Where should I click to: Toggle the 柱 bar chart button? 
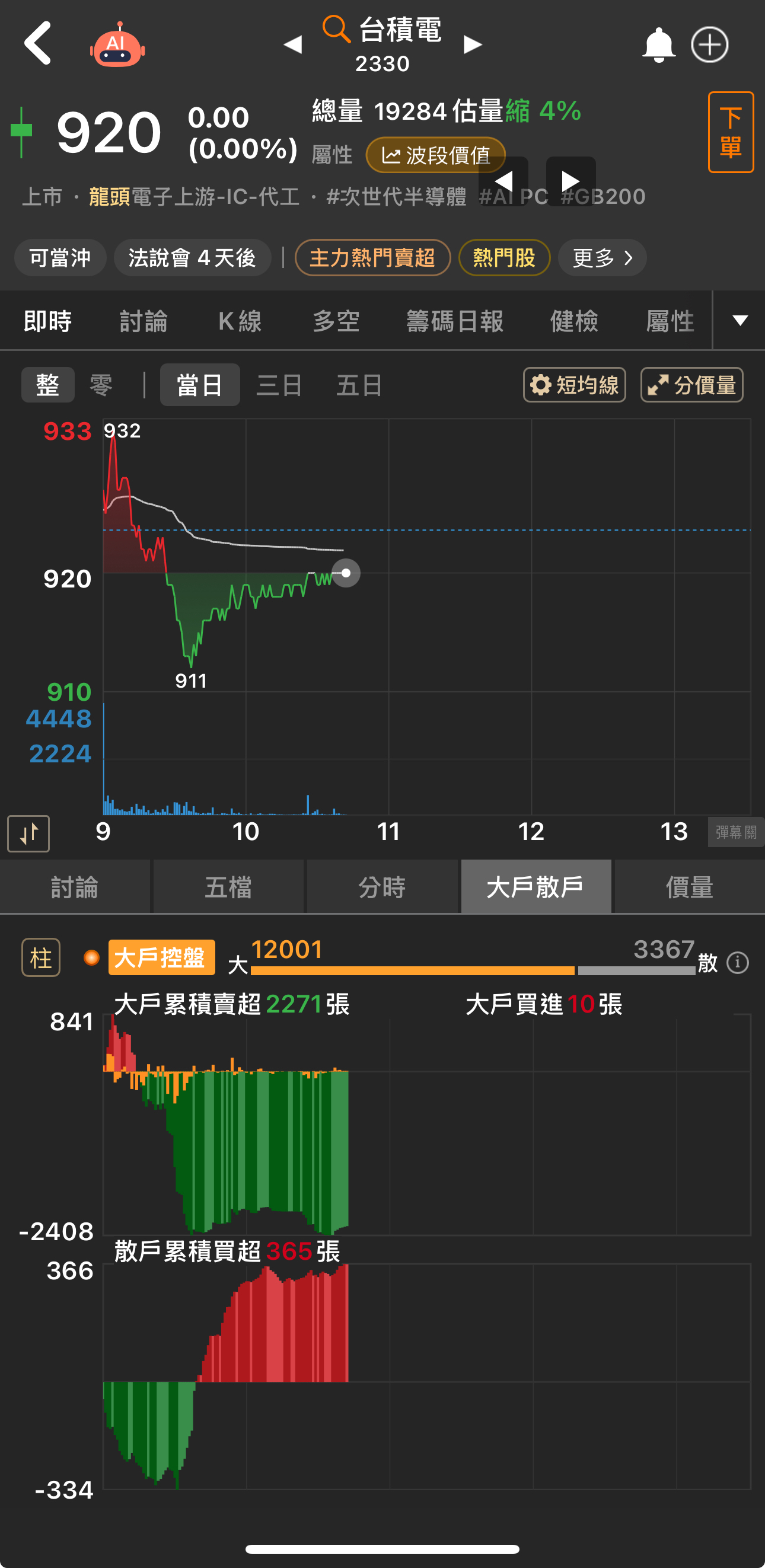[x=41, y=957]
